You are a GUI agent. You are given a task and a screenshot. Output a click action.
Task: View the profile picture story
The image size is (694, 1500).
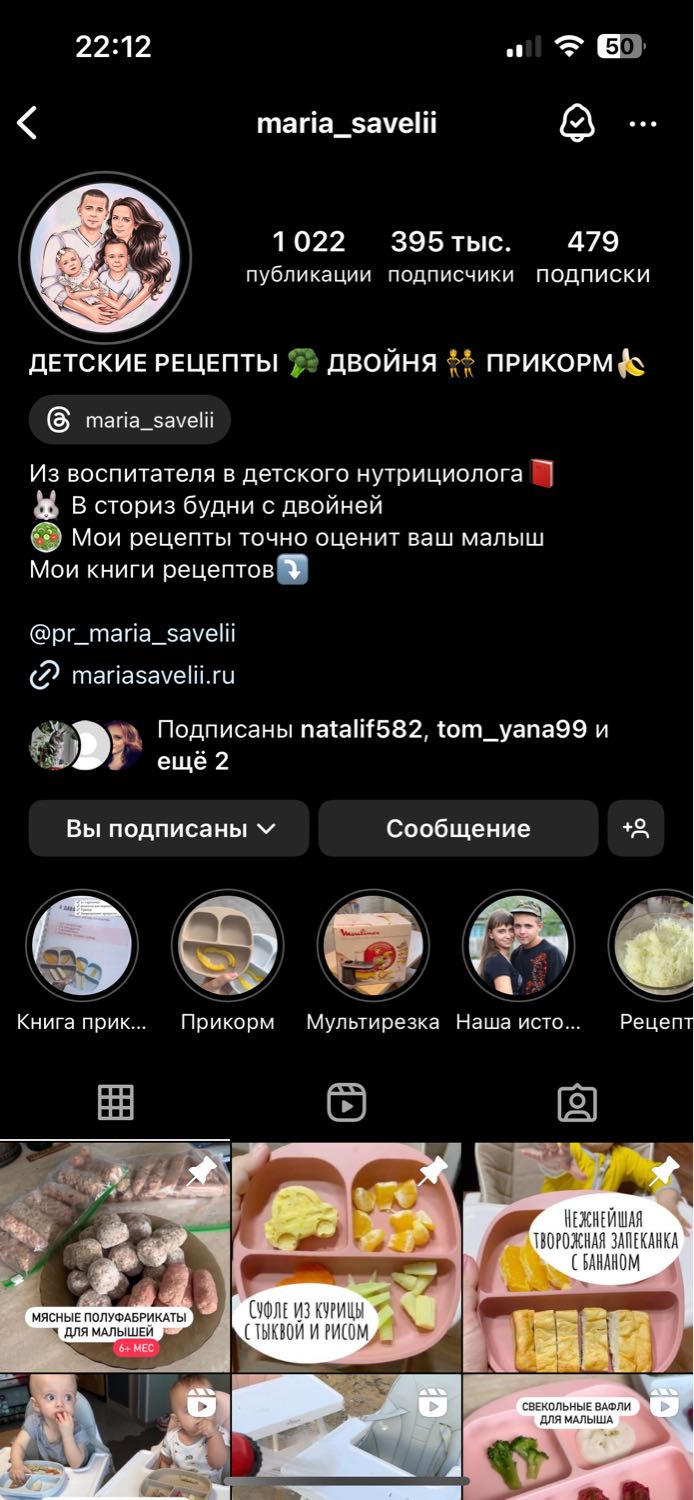click(105, 258)
